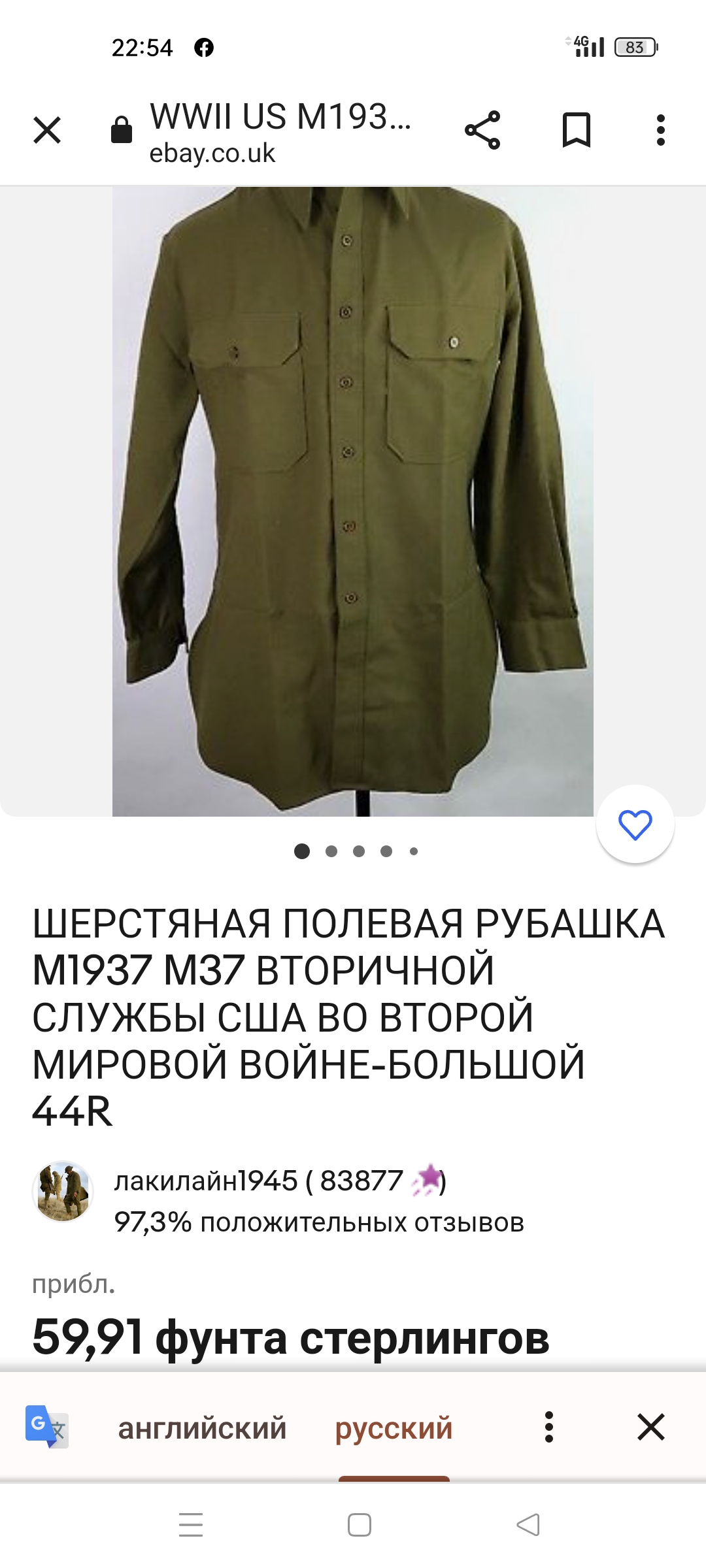The width and height of the screenshot is (706, 1568).
Task: Select русский translation language
Action: pyautogui.click(x=394, y=1428)
